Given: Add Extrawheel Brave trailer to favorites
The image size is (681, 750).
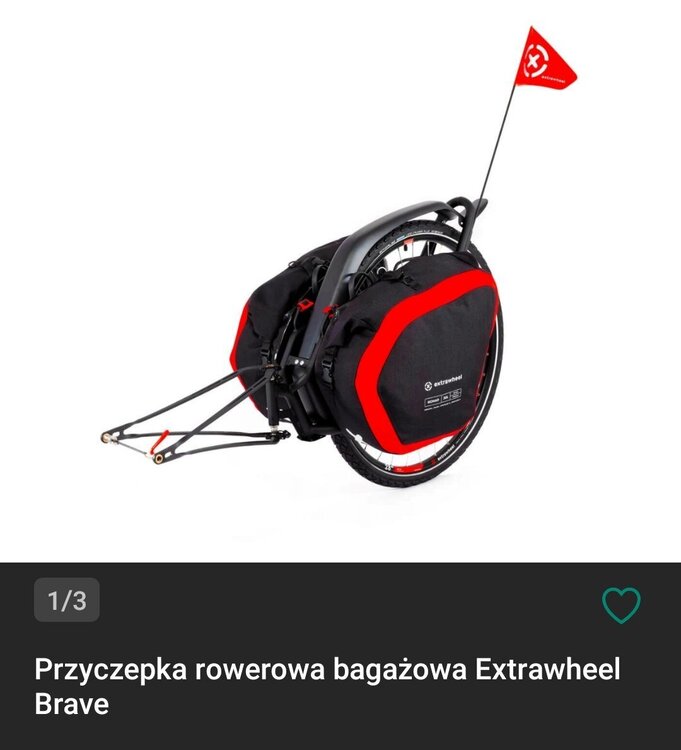Looking at the screenshot, I should click(621, 605).
